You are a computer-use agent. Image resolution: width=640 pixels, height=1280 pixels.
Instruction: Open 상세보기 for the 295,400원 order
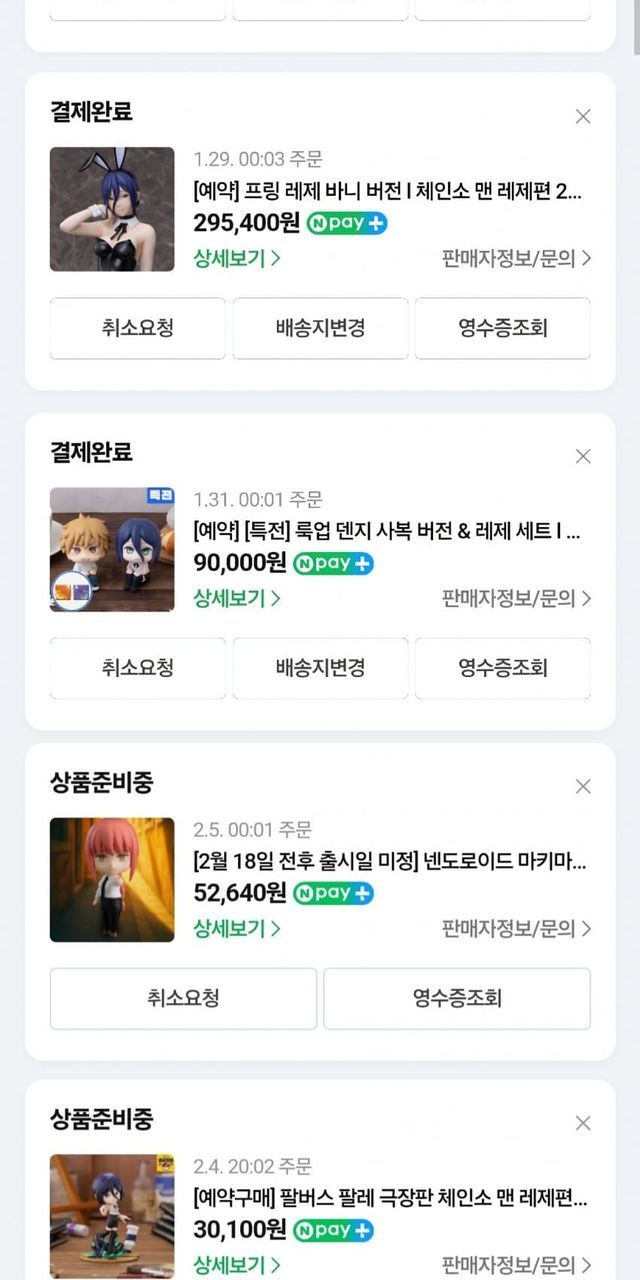pyautogui.click(x=237, y=258)
